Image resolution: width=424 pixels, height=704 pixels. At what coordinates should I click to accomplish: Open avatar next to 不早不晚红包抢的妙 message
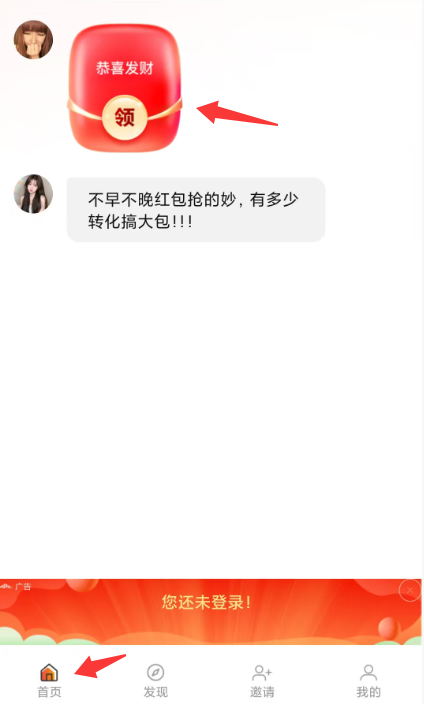tap(33, 194)
